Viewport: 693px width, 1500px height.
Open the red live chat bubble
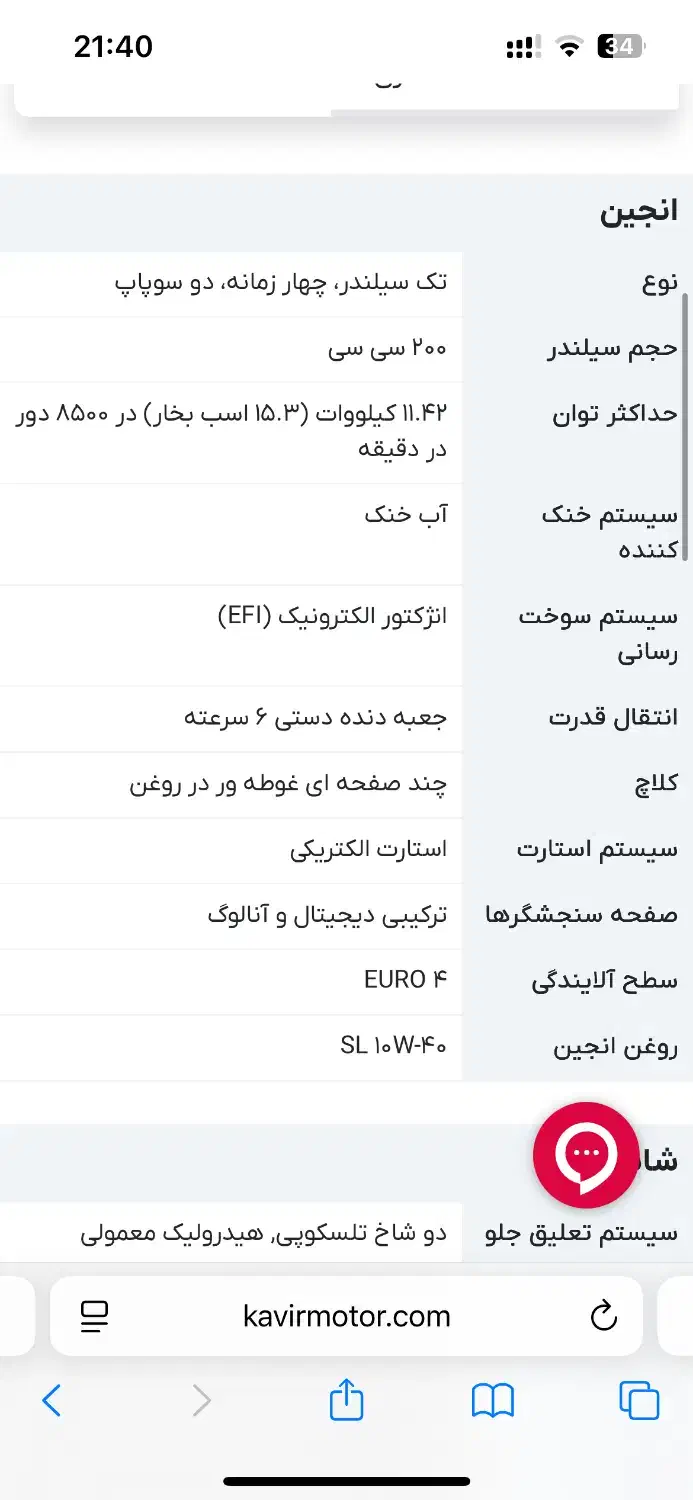pos(585,1156)
